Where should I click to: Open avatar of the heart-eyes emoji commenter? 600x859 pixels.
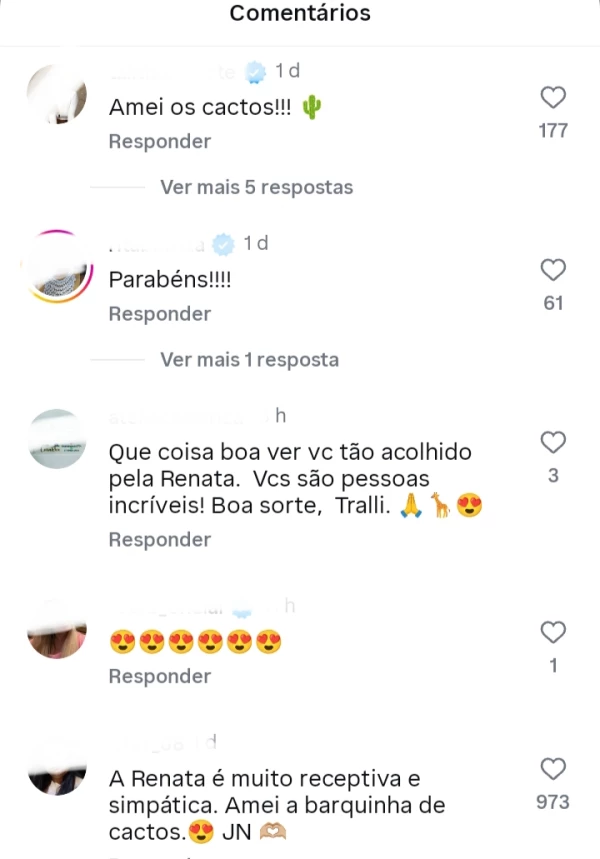pyautogui.click(x=57, y=630)
